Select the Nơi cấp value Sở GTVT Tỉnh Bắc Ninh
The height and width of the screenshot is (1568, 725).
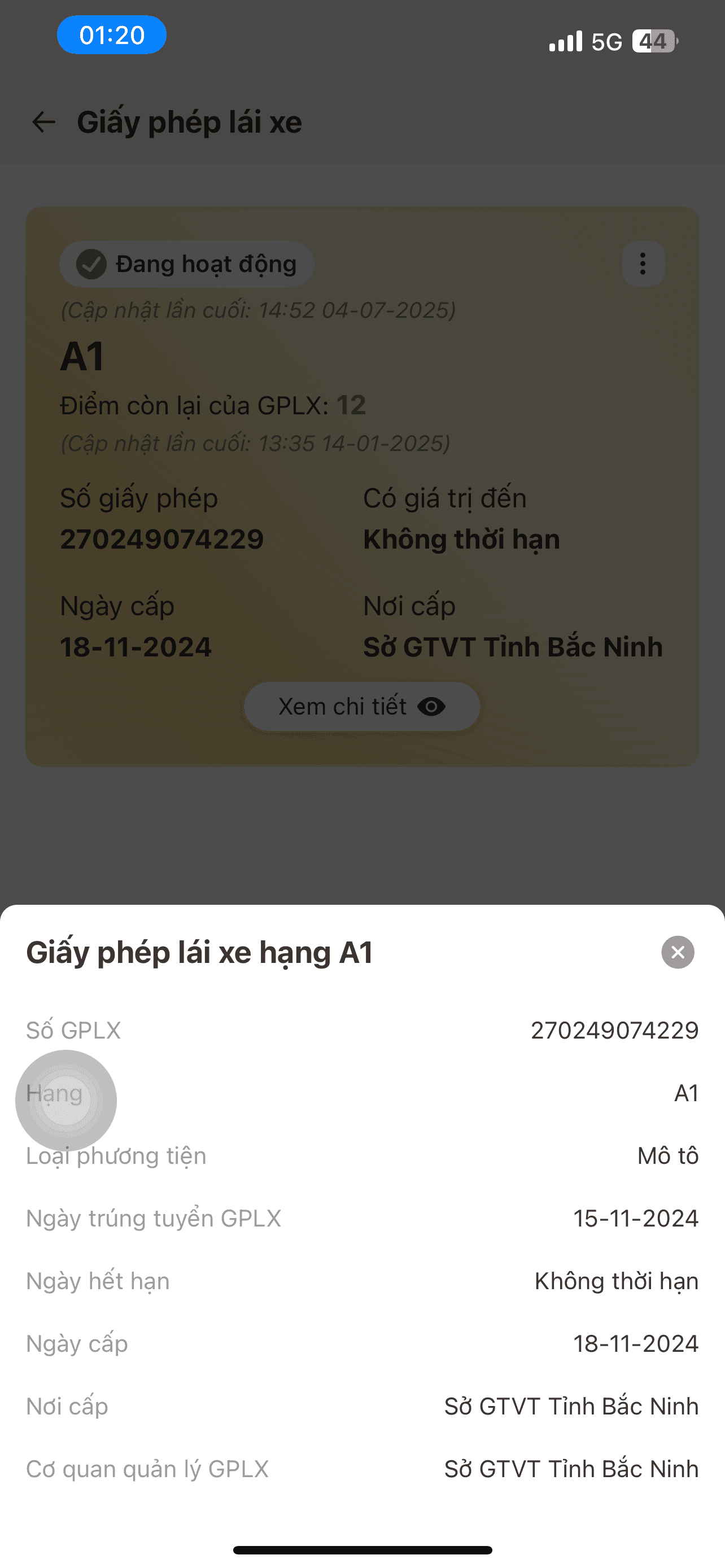pyautogui.click(x=571, y=1406)
